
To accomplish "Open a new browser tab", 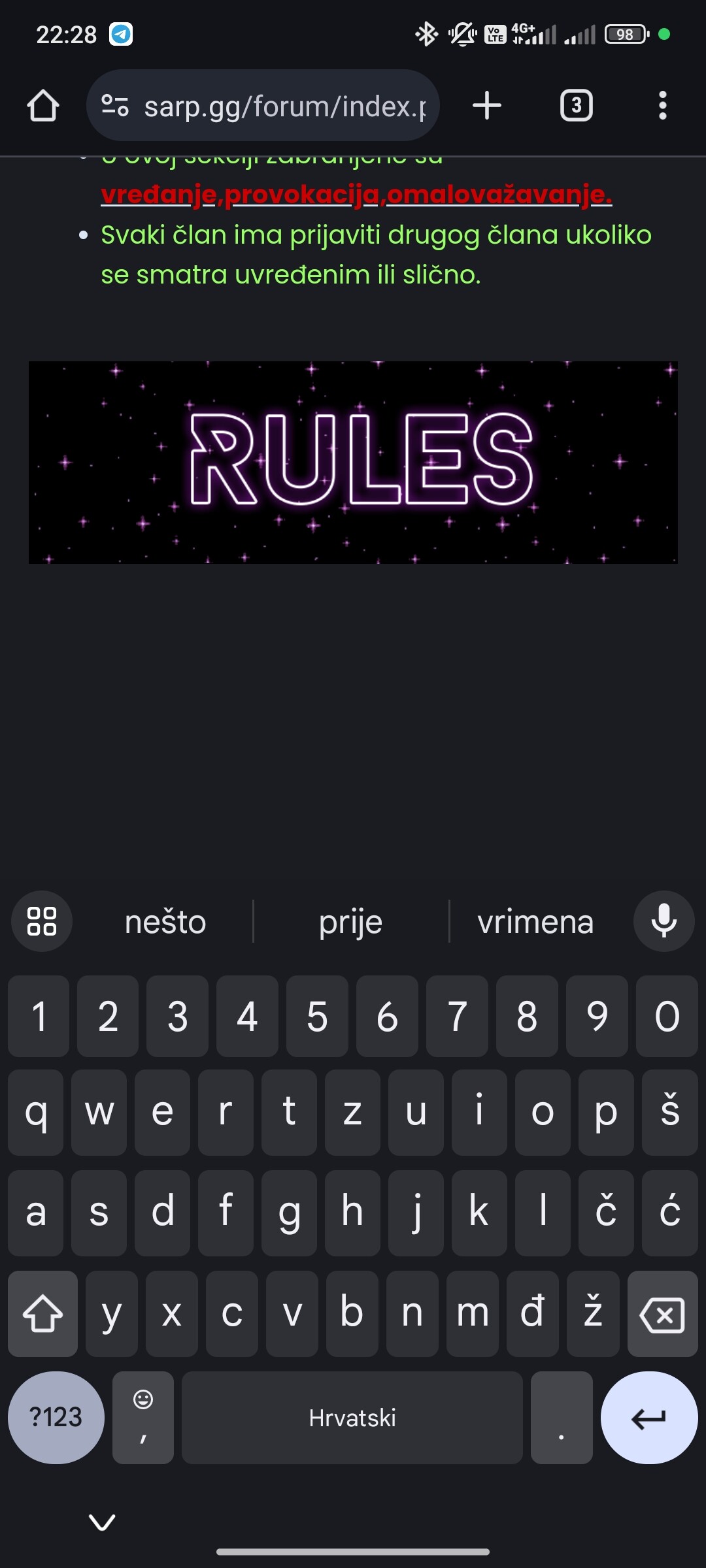I will pos(487,106).
